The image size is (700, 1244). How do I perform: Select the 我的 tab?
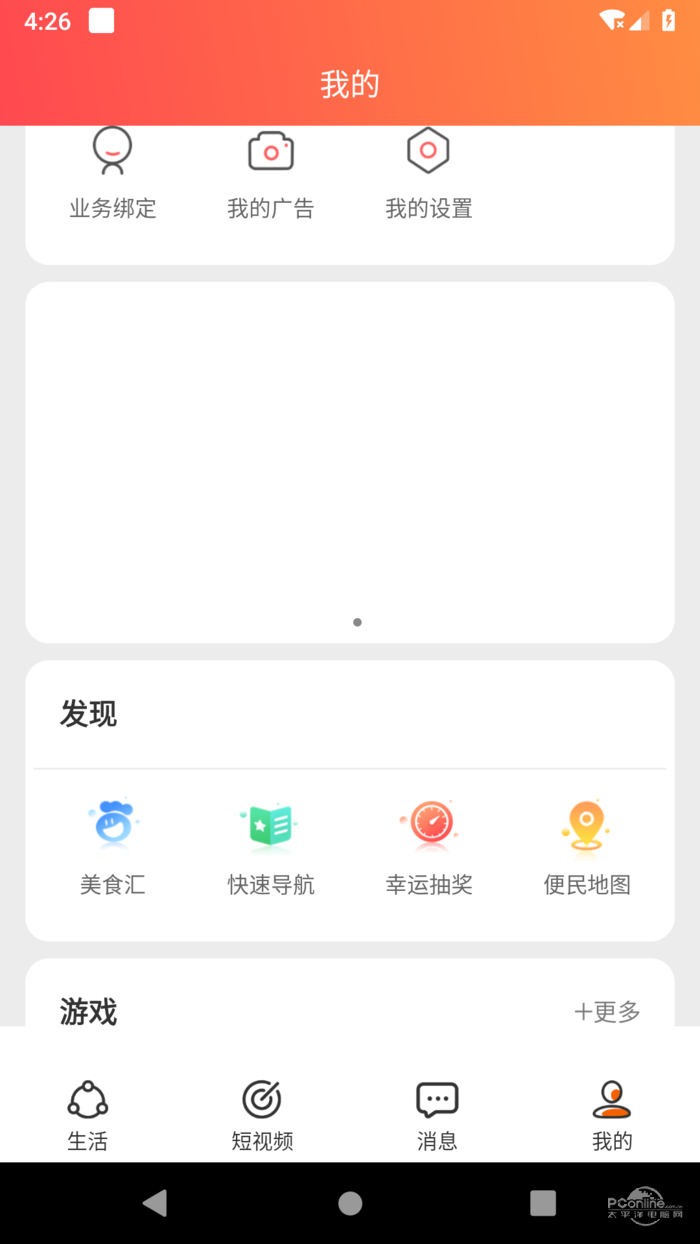612,1115
